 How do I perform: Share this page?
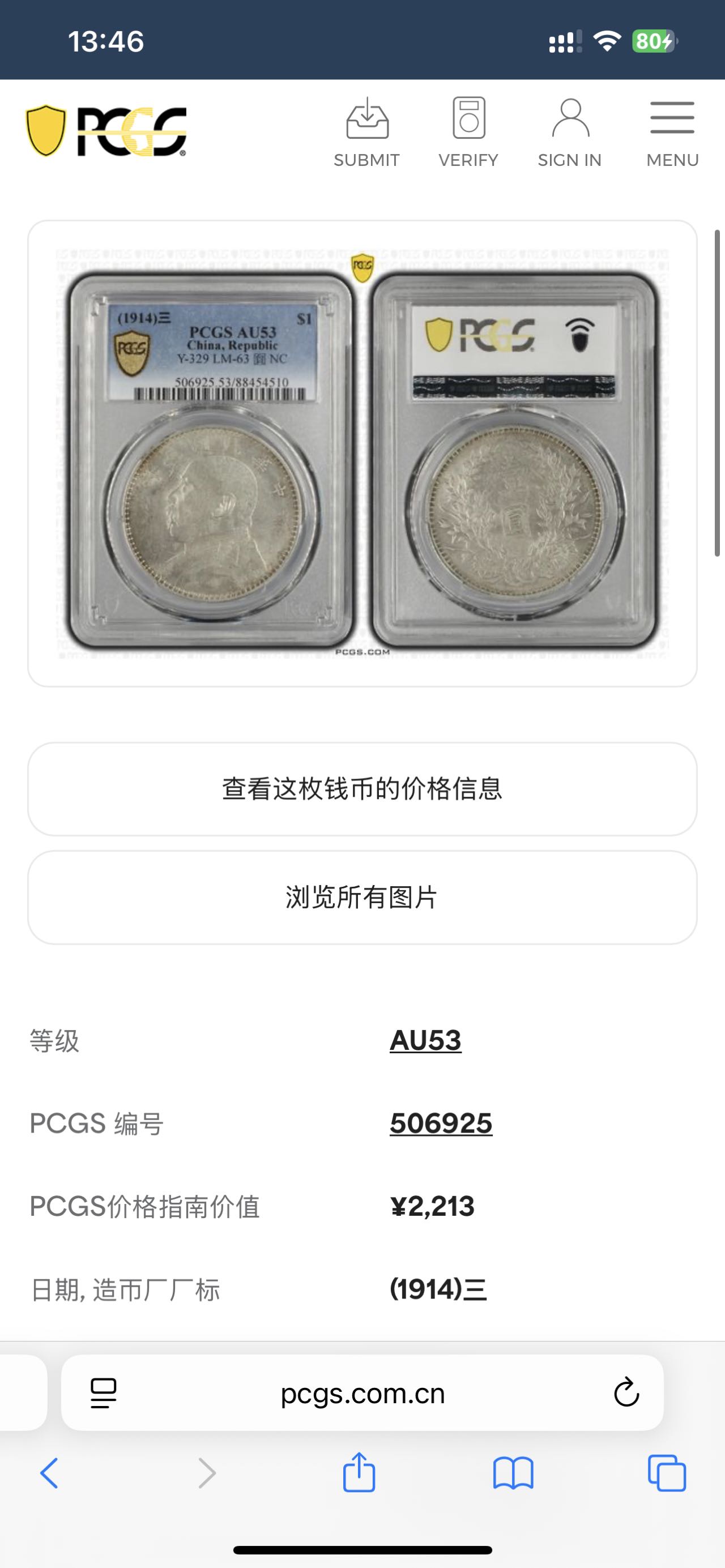point(359,1472)
